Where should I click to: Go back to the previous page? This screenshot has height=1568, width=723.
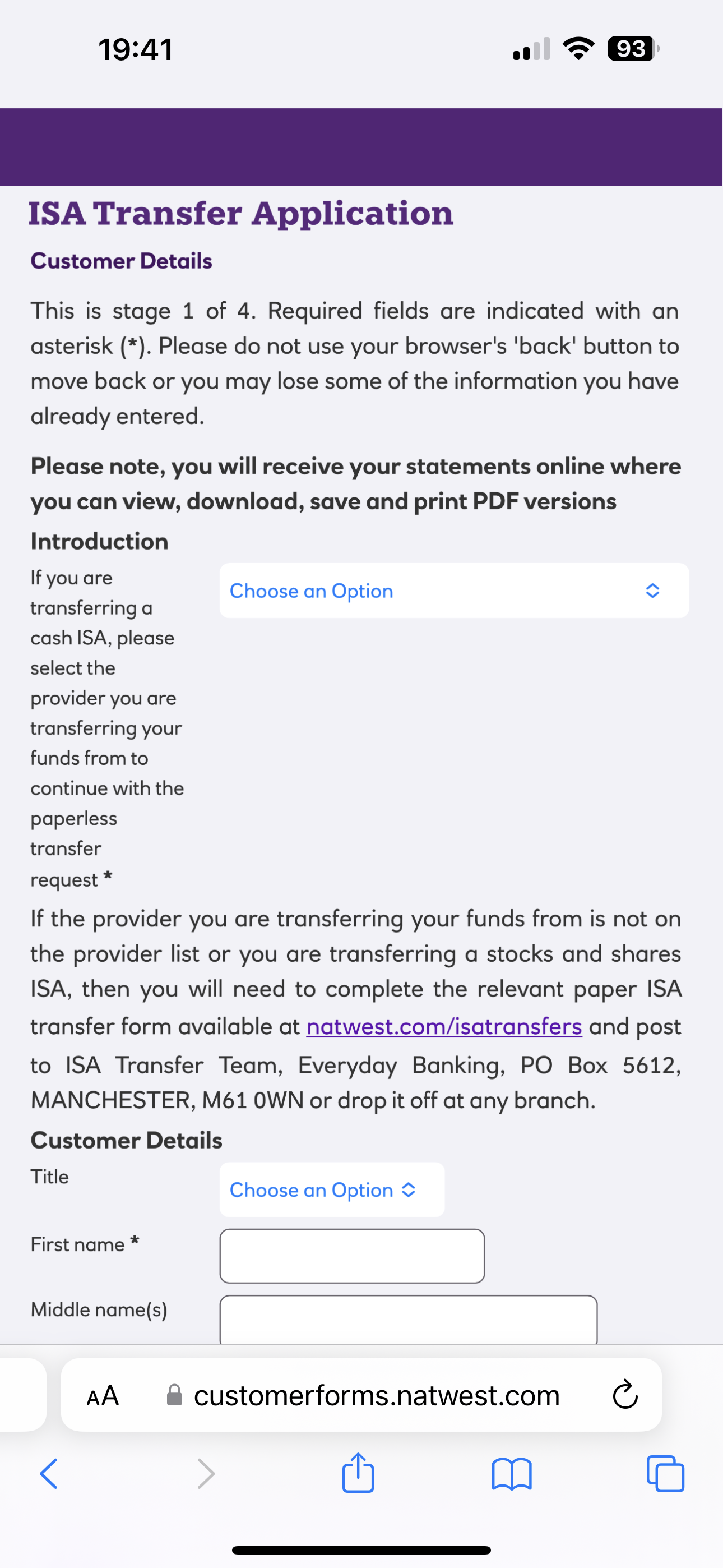[49, 1474]
